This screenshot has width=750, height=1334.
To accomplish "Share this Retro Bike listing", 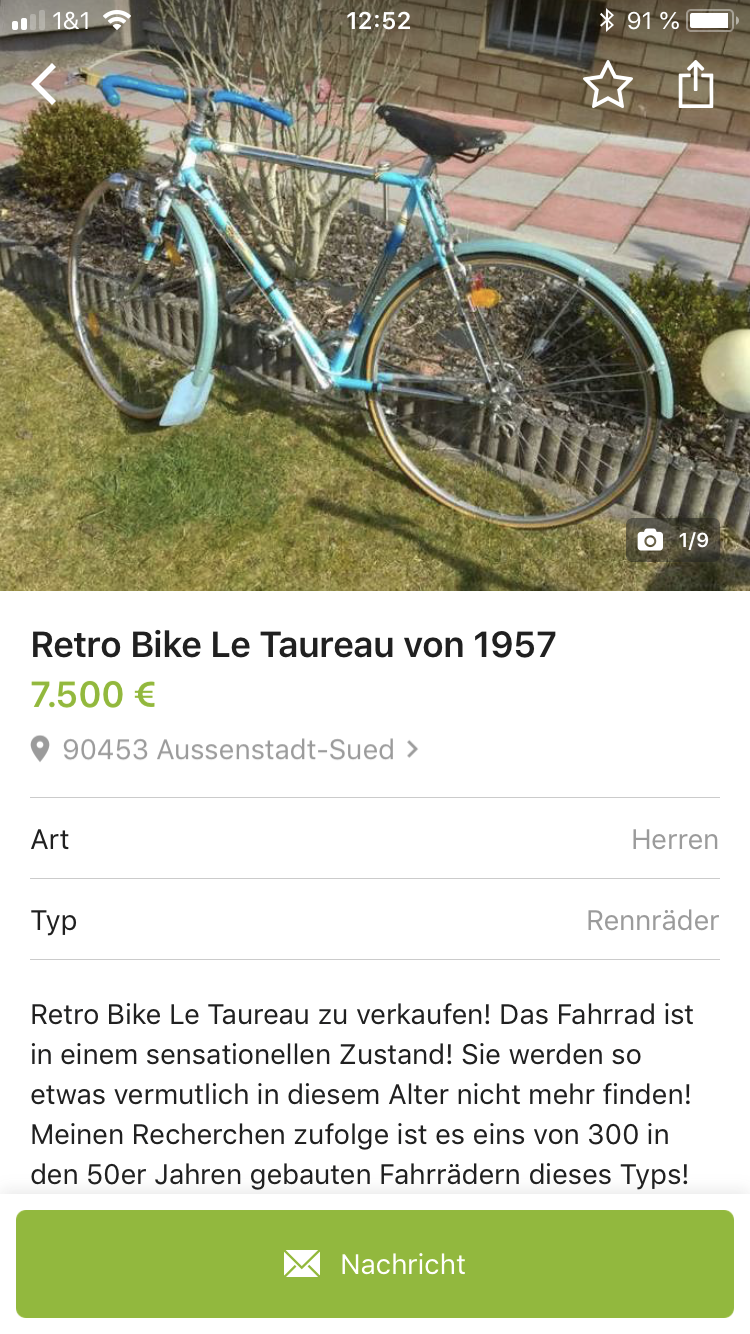I will (x=696, y=85).
